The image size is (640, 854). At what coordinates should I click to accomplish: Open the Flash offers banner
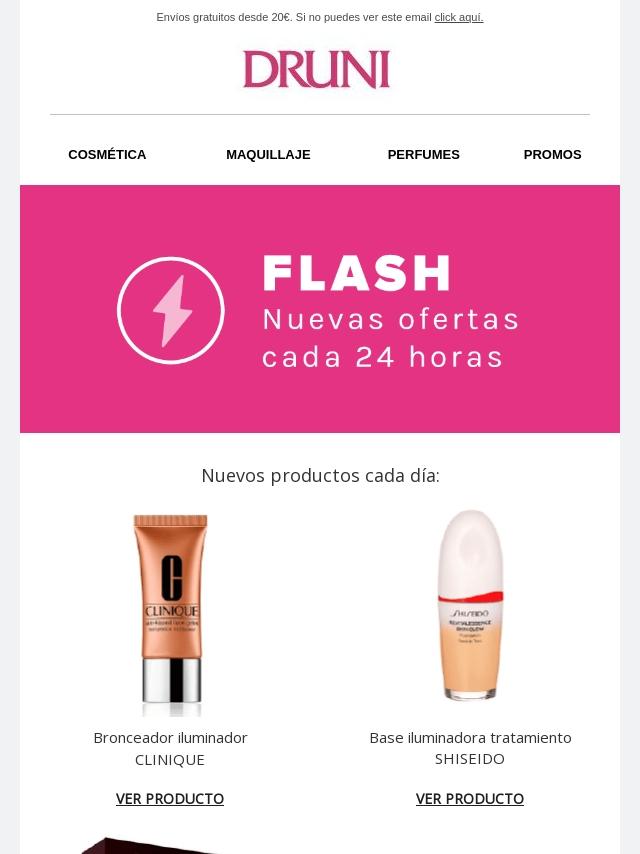point(320,309)
